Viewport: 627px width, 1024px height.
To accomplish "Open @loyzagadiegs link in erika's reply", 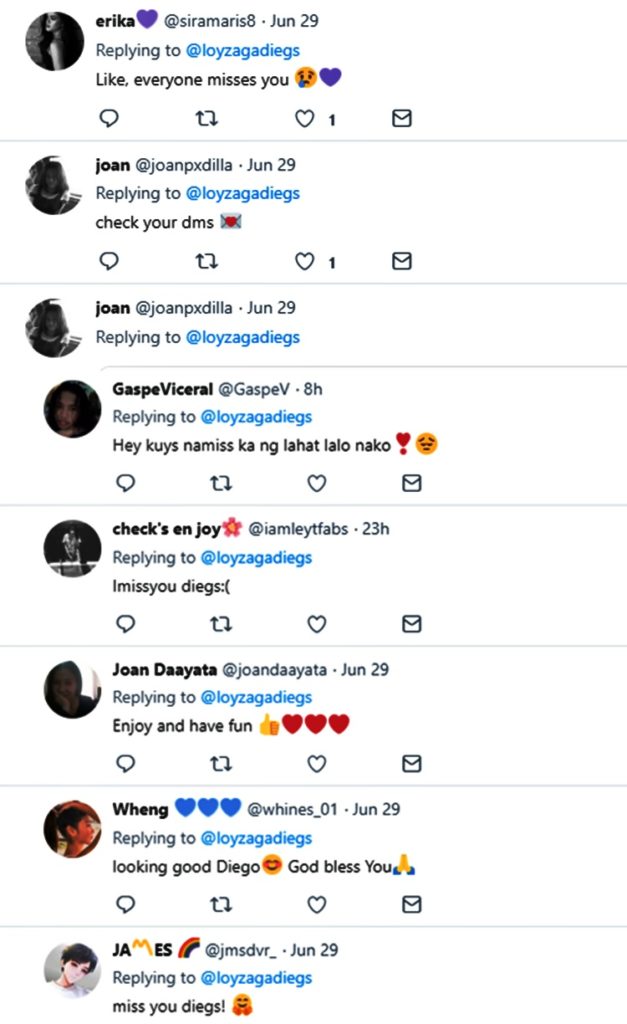I will tap(243, 49).
